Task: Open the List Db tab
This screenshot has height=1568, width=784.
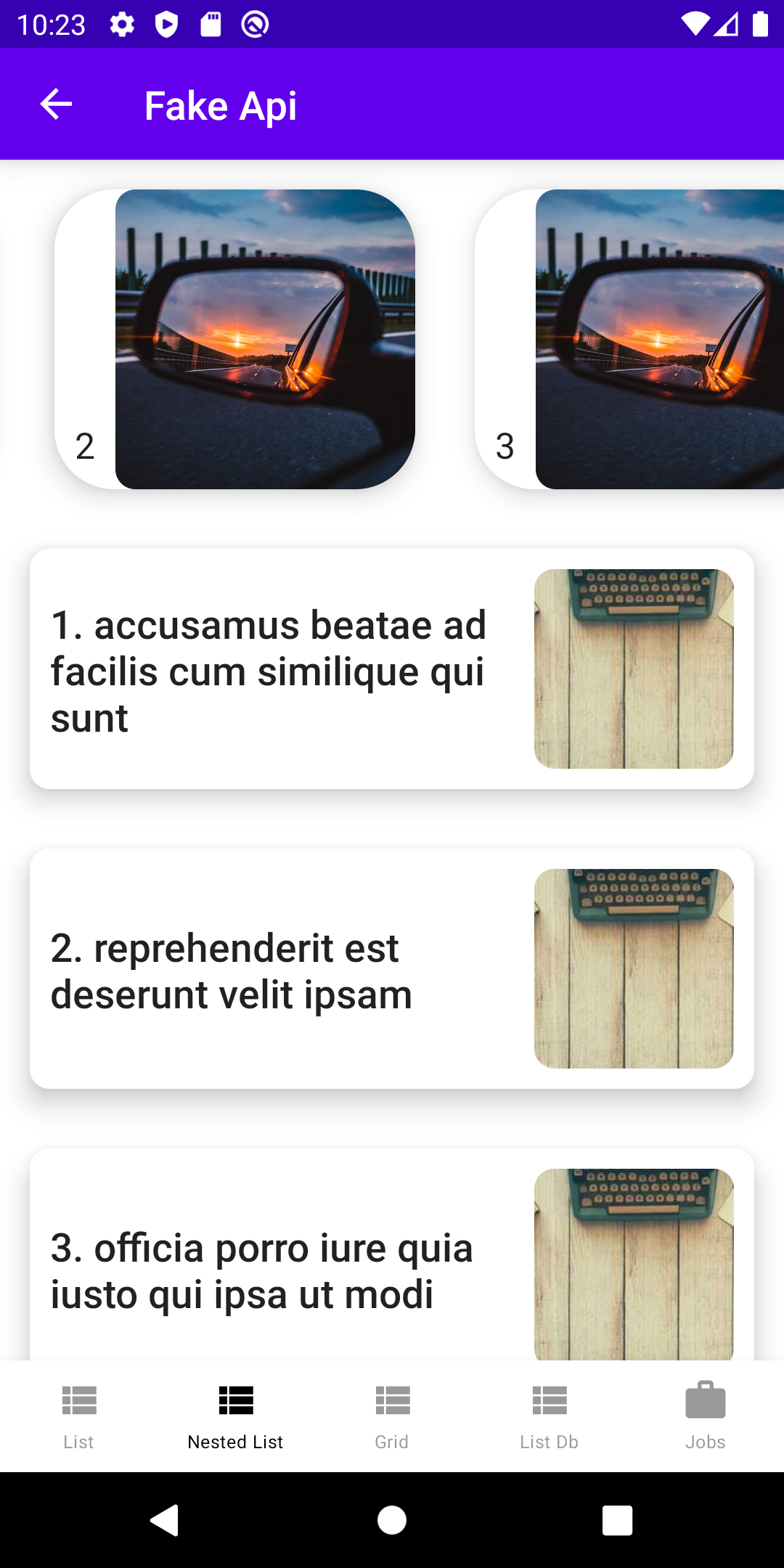Action: click(549, 1416)
